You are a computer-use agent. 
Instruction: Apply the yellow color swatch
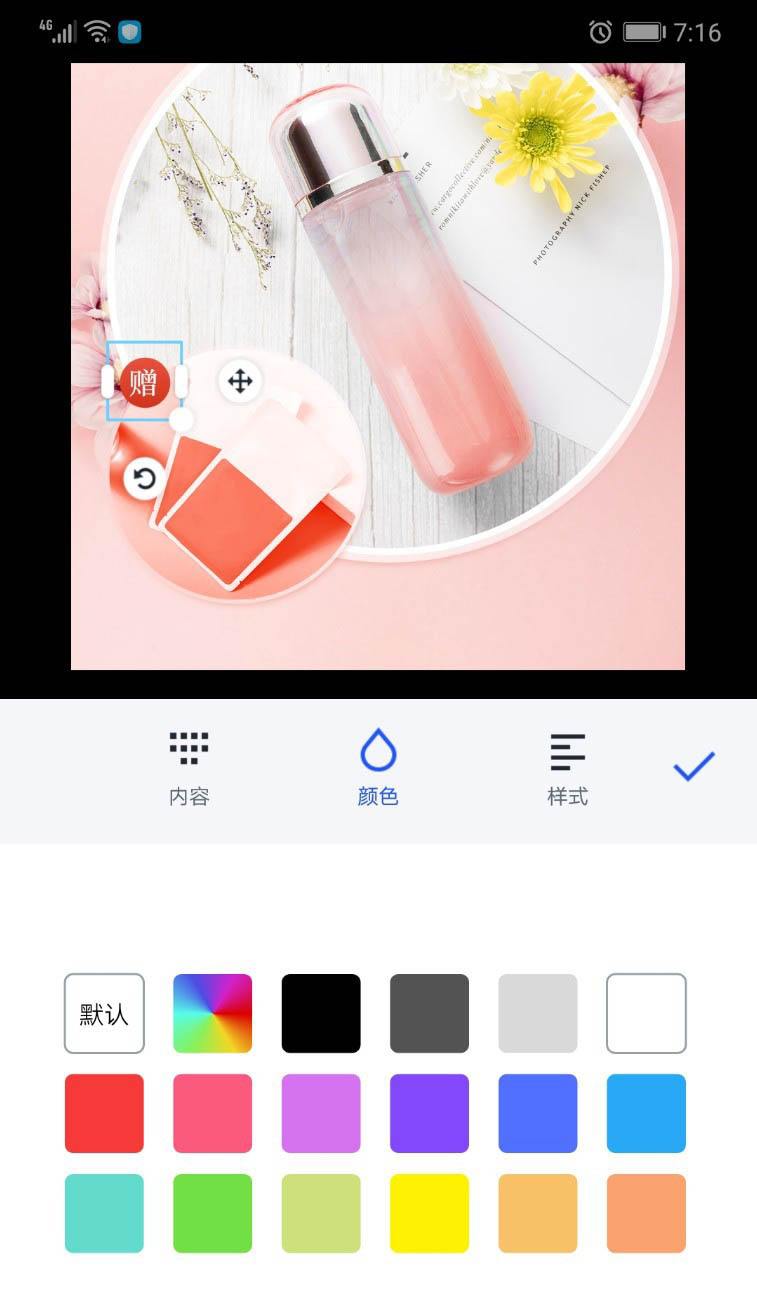(x=429, y=1213)
